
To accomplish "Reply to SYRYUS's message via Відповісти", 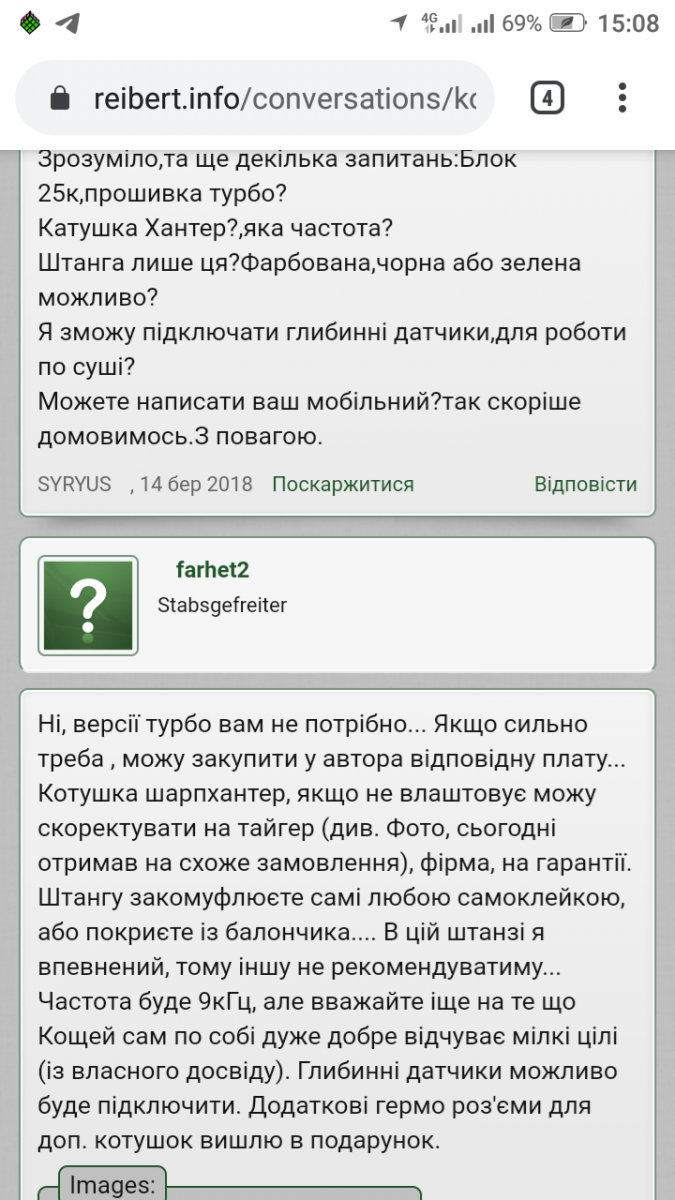I will pos(586,484).
